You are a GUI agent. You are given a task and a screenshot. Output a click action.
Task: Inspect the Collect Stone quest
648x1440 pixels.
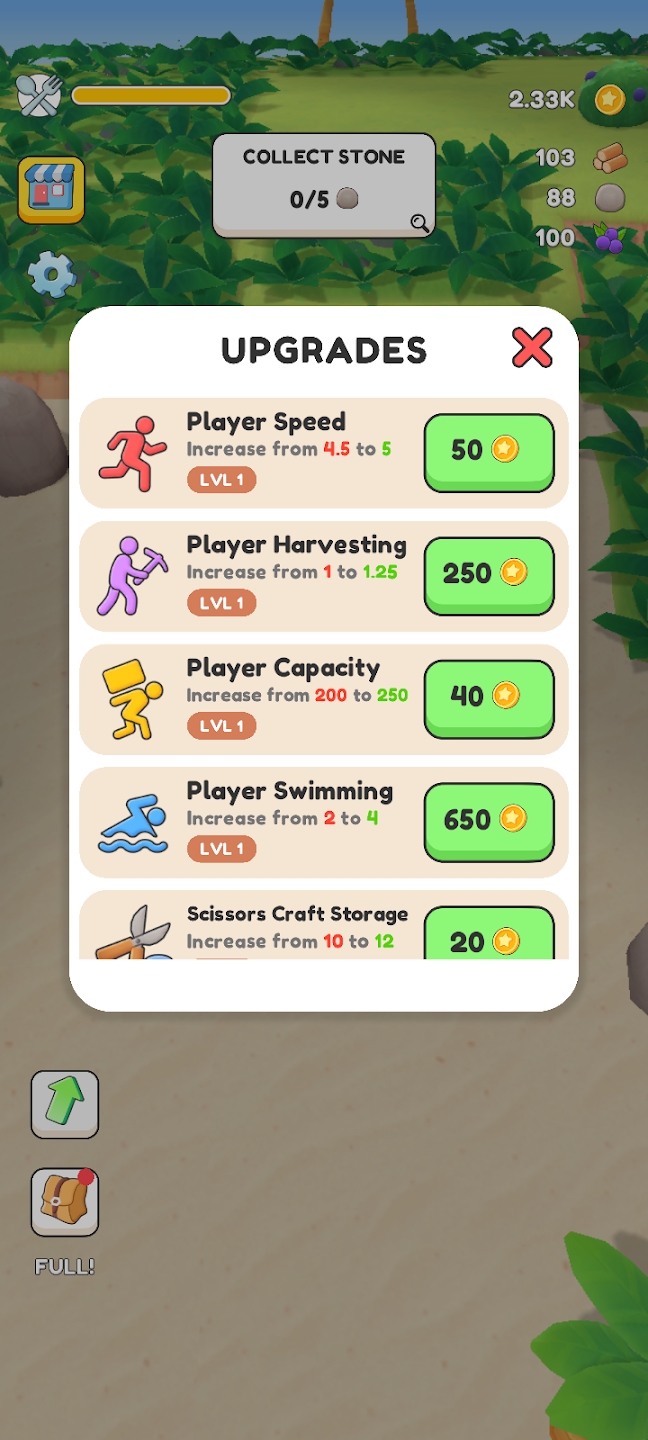point(324,185)
